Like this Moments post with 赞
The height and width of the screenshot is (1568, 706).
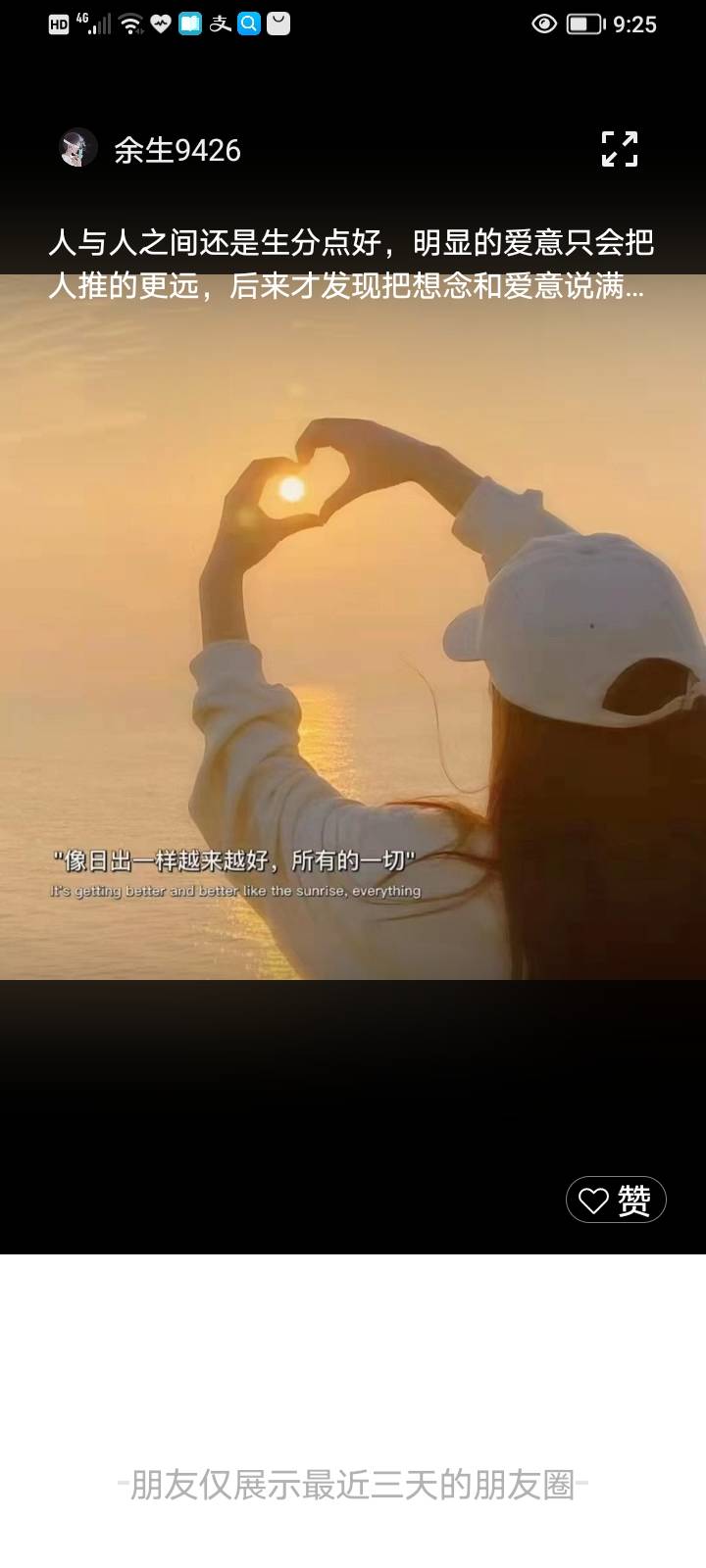pos(616,1200)
